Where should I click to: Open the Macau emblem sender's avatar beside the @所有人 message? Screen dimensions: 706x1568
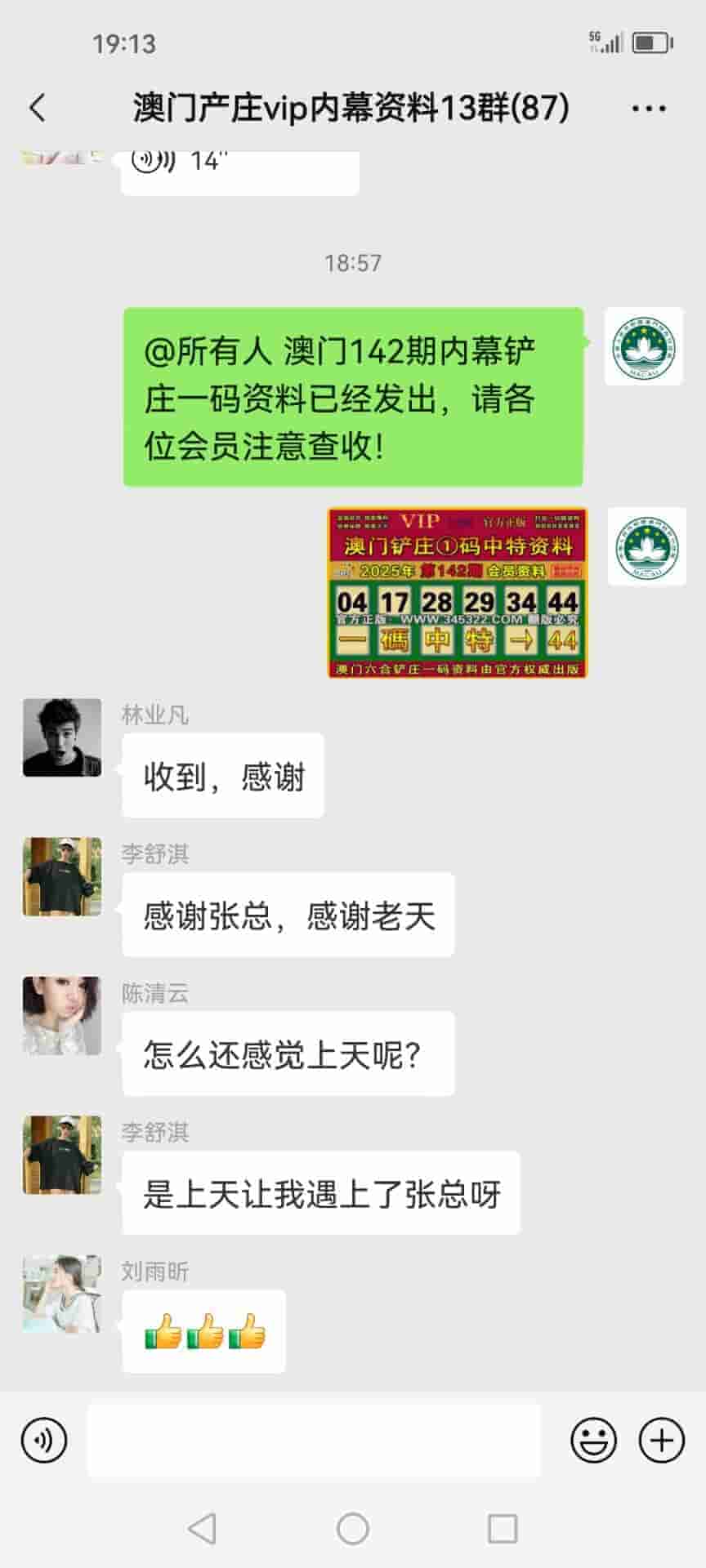(x=644, y=346)
